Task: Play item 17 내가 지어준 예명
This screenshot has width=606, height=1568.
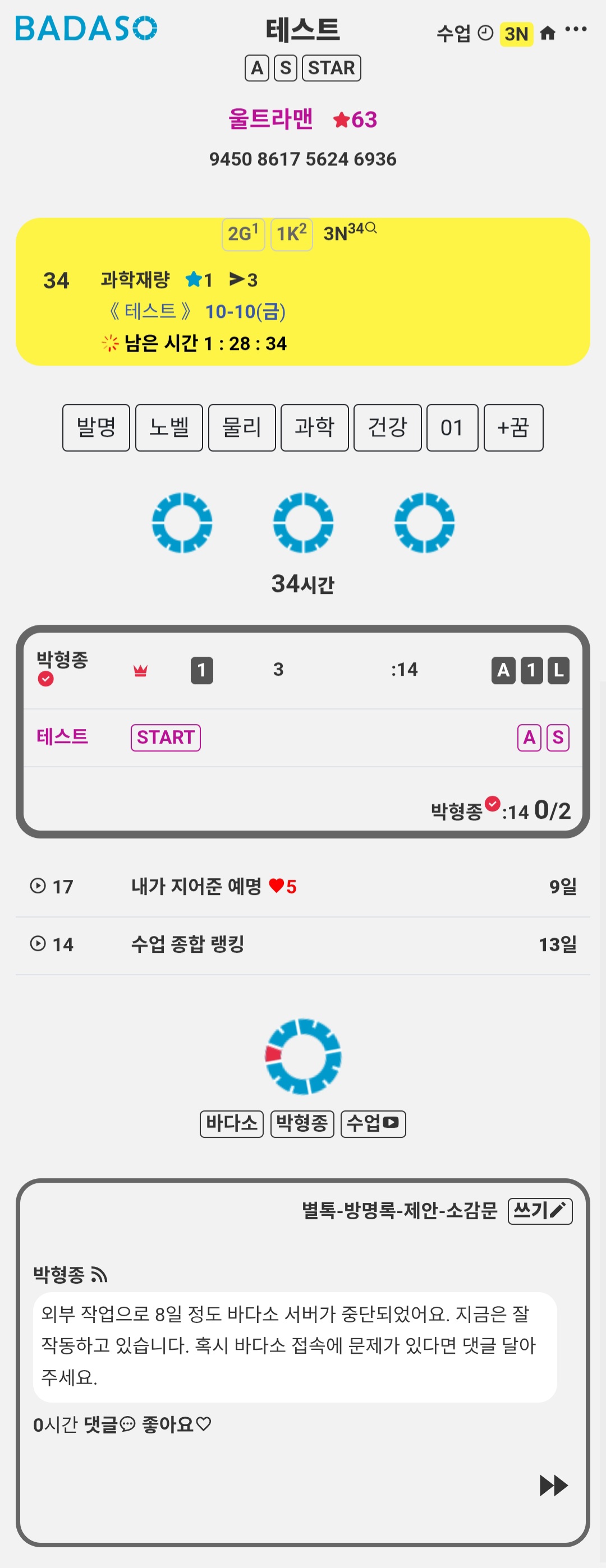Action: tap(38, 886)
